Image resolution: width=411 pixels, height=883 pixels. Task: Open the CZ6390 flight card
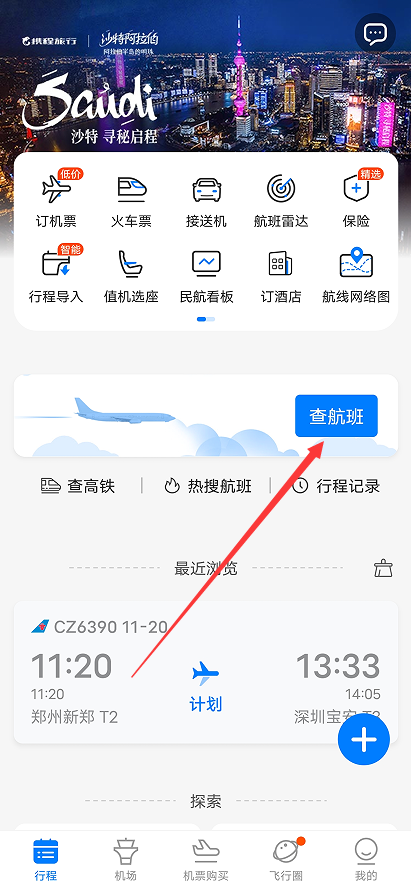pyautogui.click(x=206, y=672)
